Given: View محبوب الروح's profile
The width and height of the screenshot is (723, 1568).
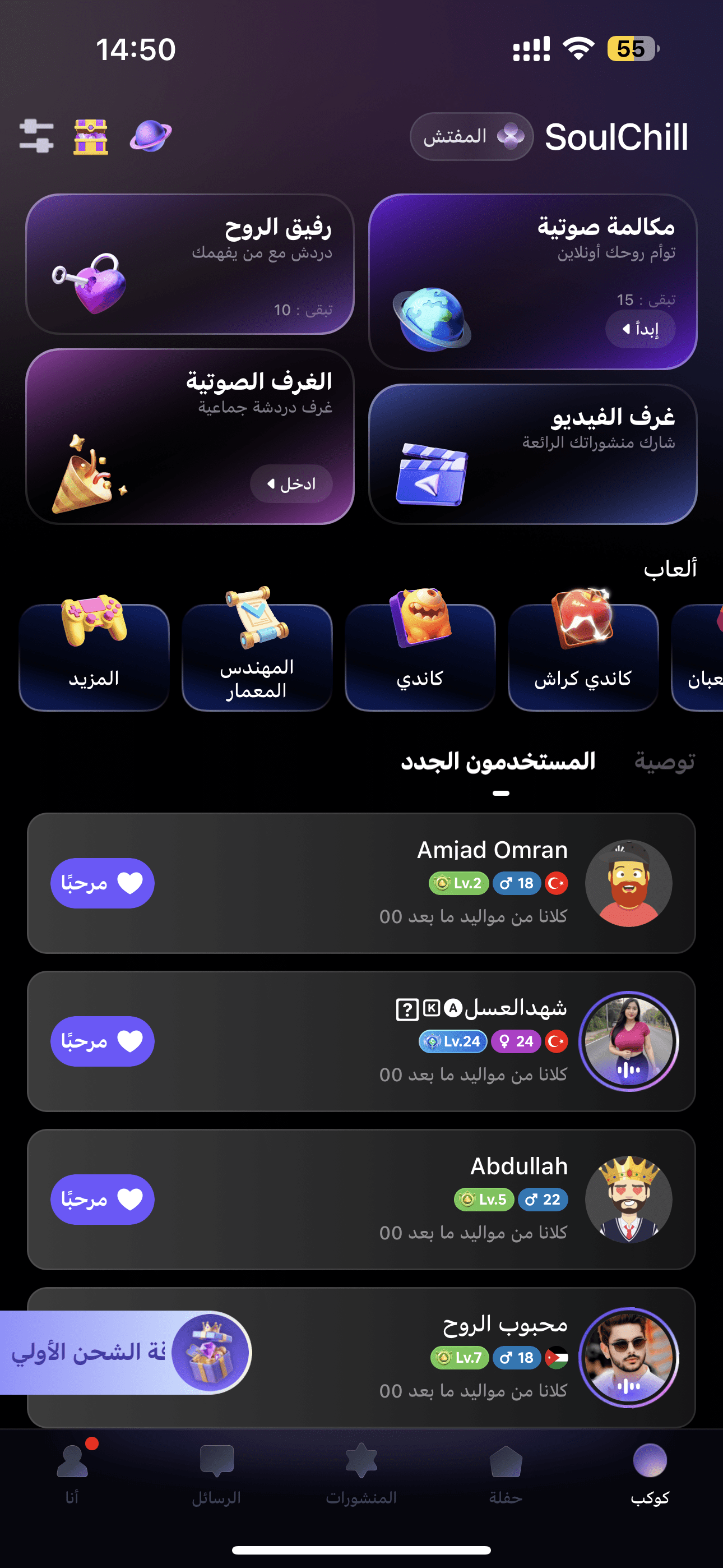Looking at the screenshot, I should 628,1357.
